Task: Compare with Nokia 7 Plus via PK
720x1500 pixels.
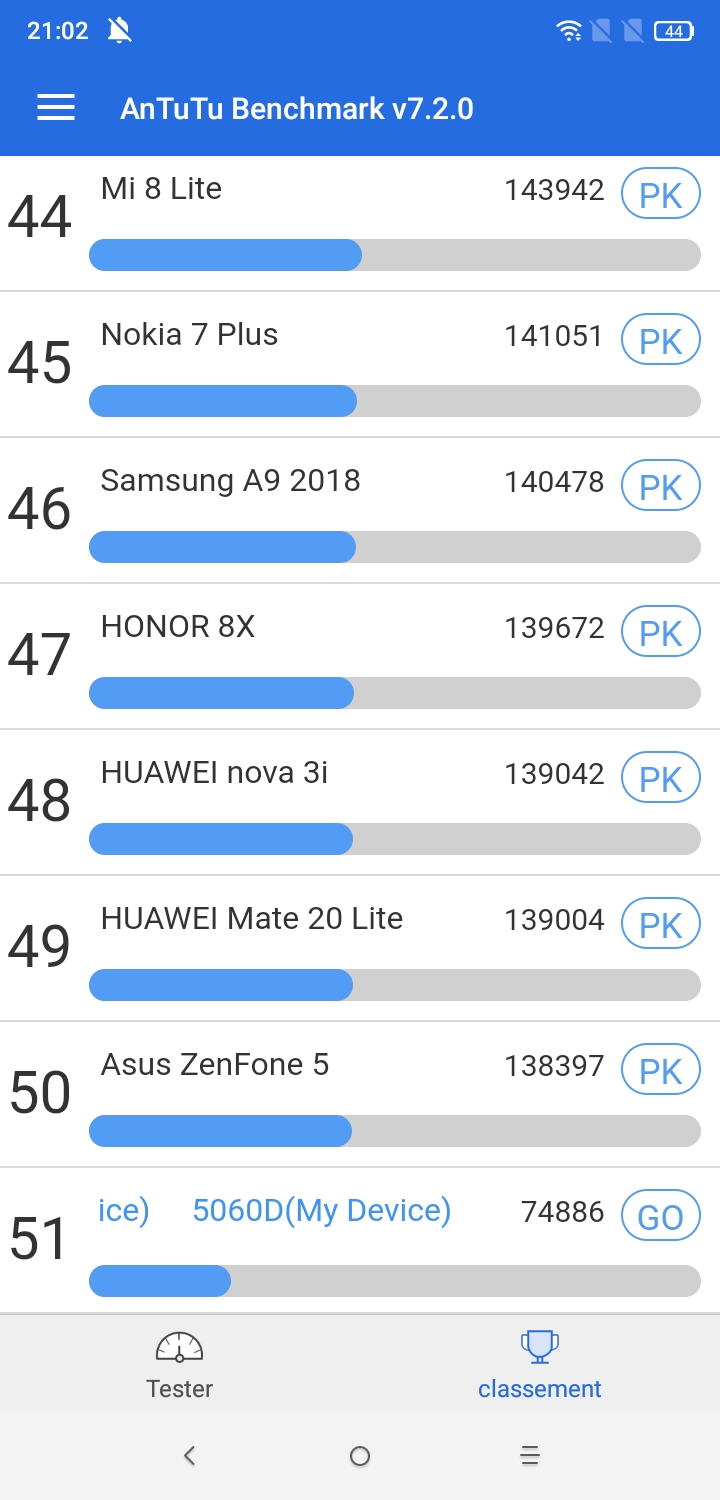Action: (x=661, y=340)
